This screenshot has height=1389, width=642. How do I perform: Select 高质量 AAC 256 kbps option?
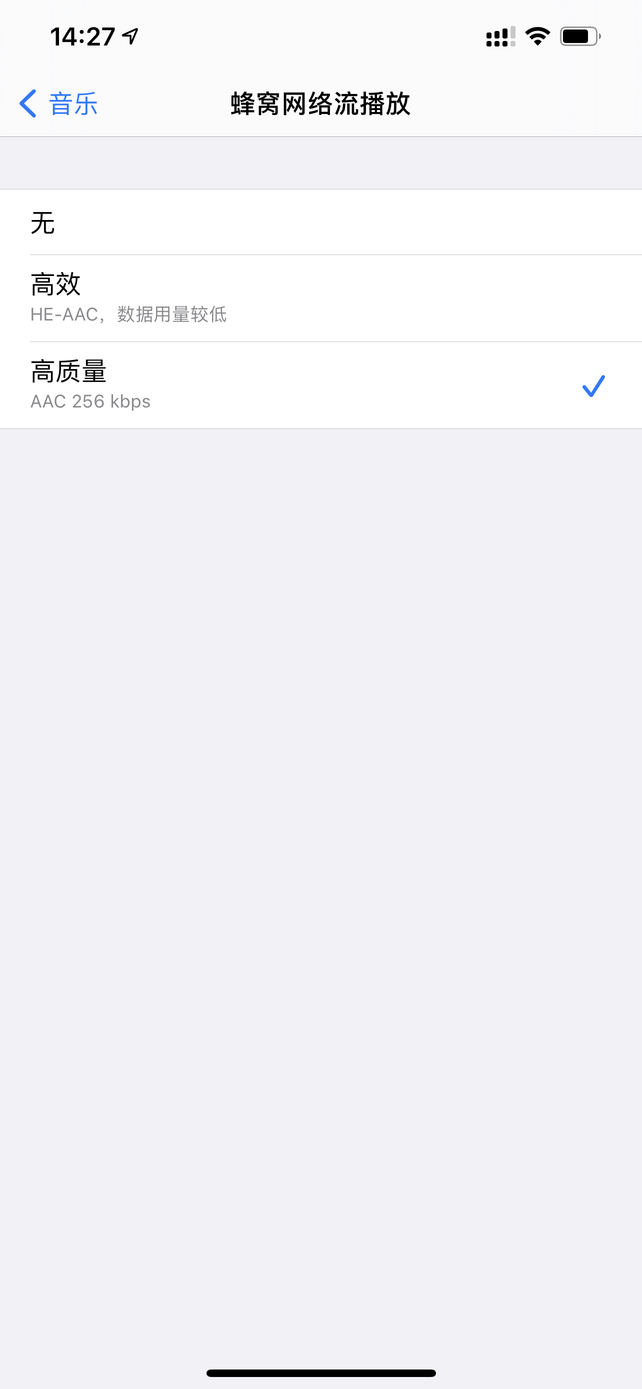[x=321, y=385]
